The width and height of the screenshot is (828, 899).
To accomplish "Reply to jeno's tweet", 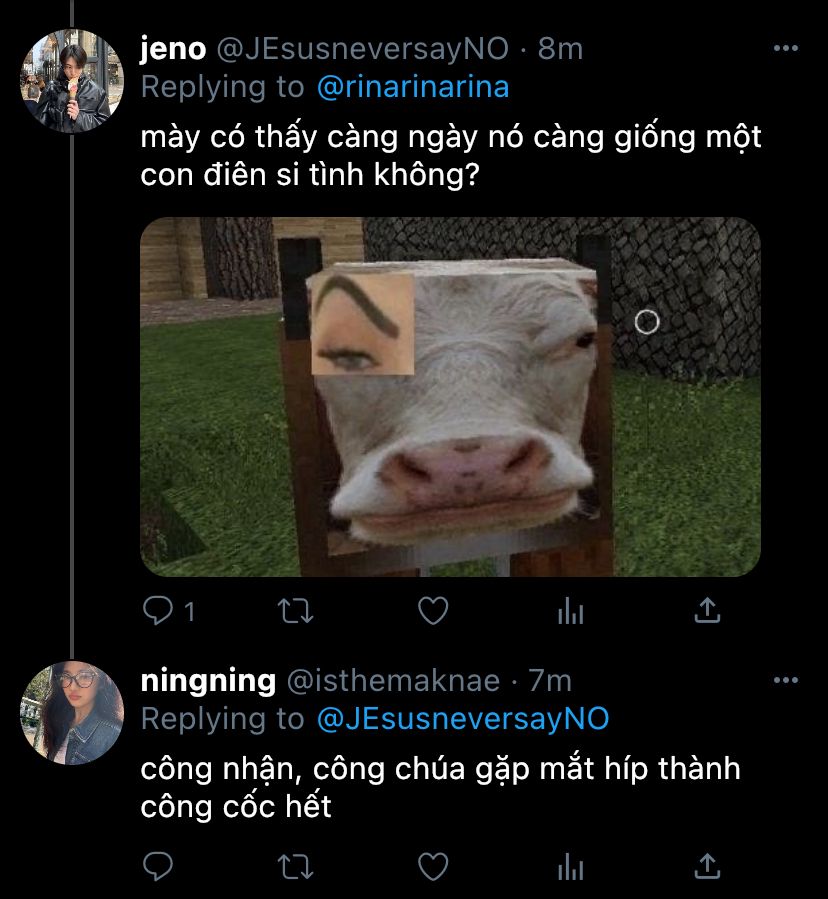I will 158,610.
